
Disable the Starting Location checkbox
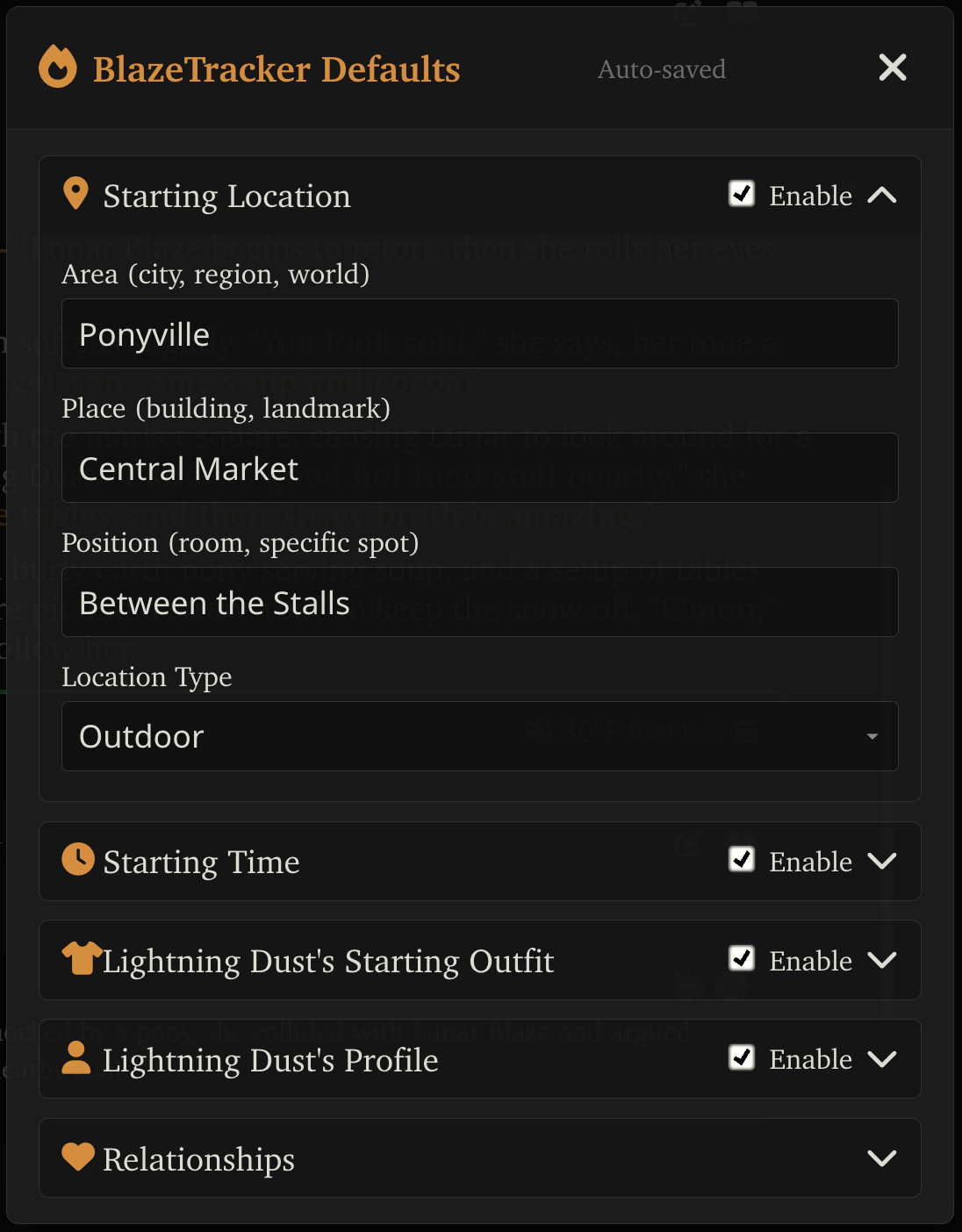(742, 194)
